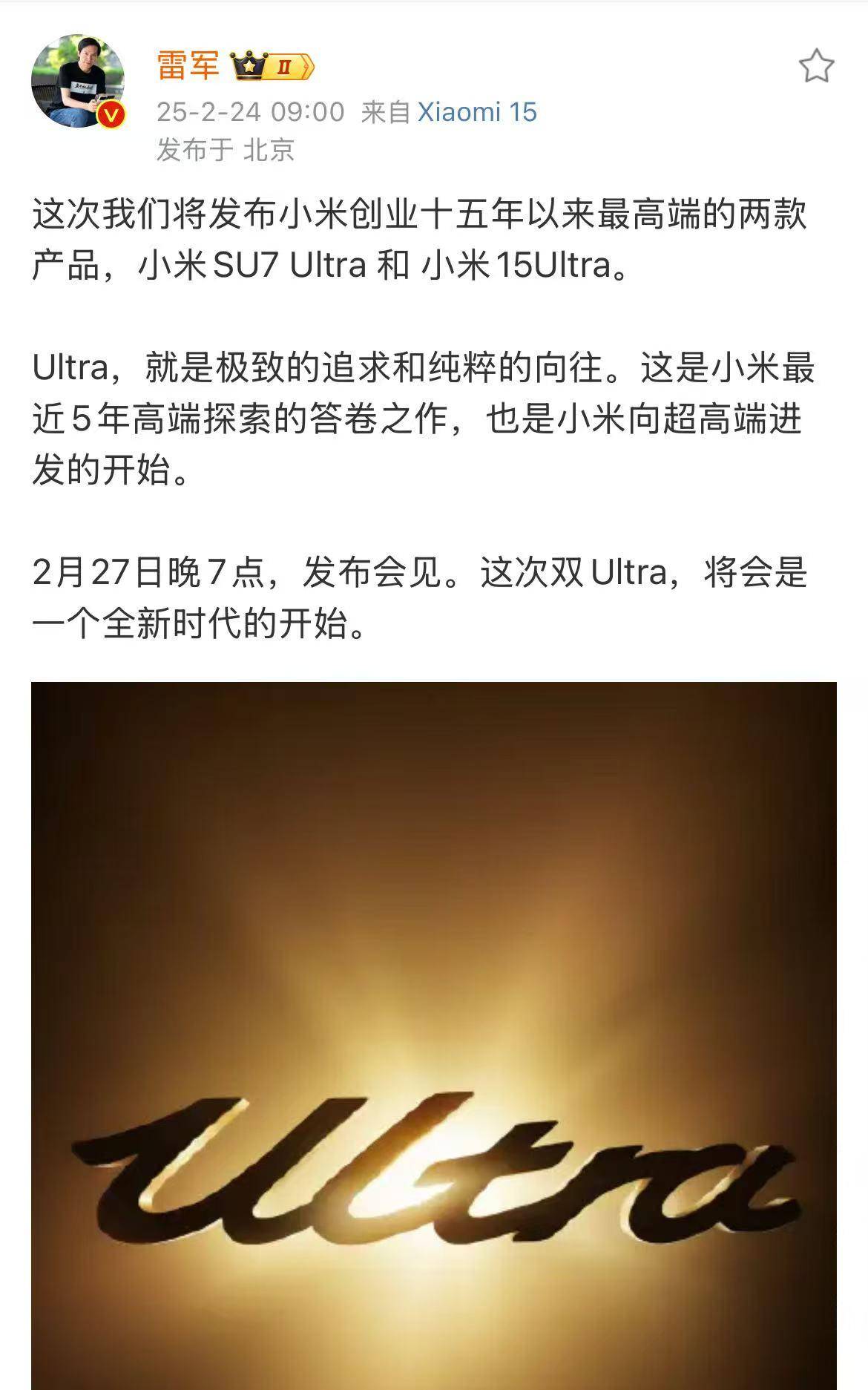Open 雷军's profile avatar

[x=77, y=81]
